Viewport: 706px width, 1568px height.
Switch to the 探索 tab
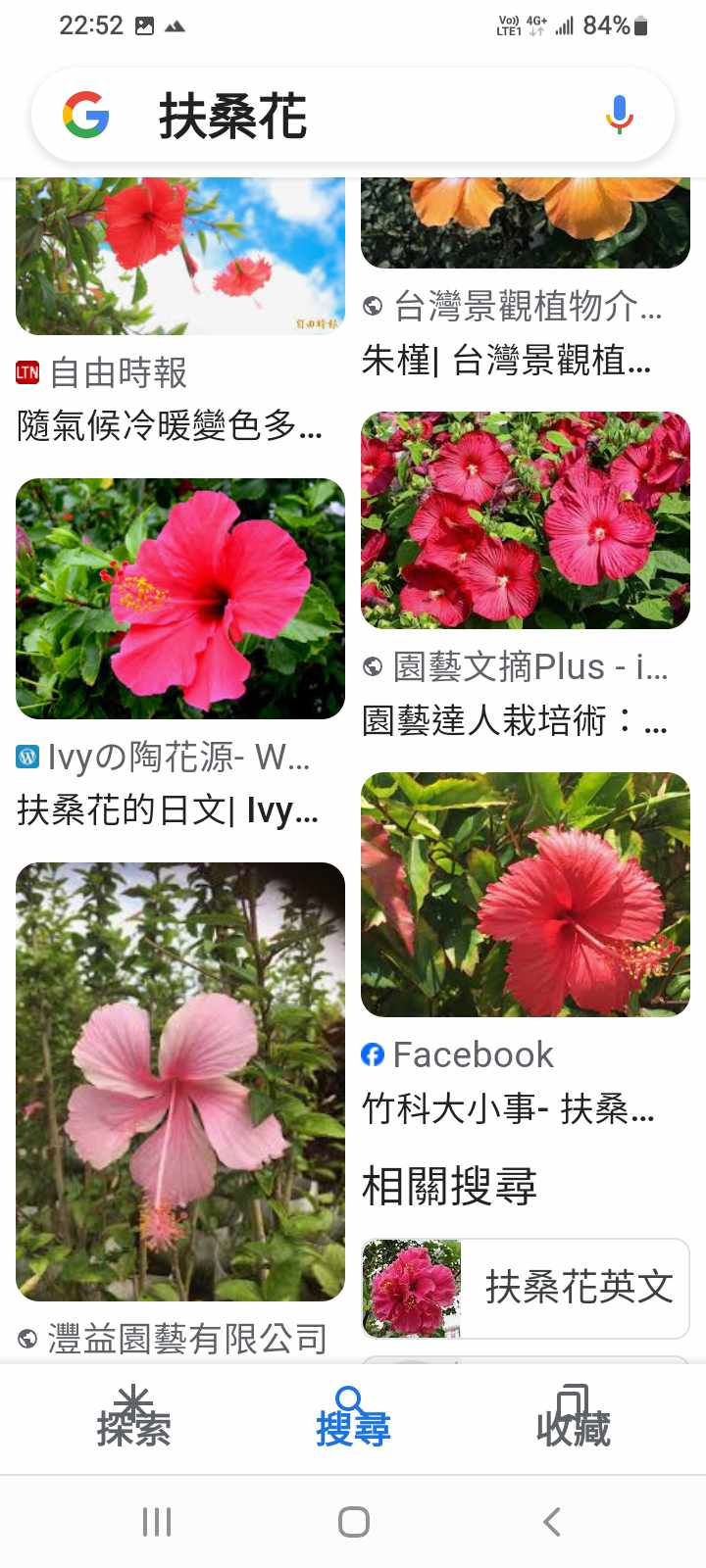click(133, 1417)
